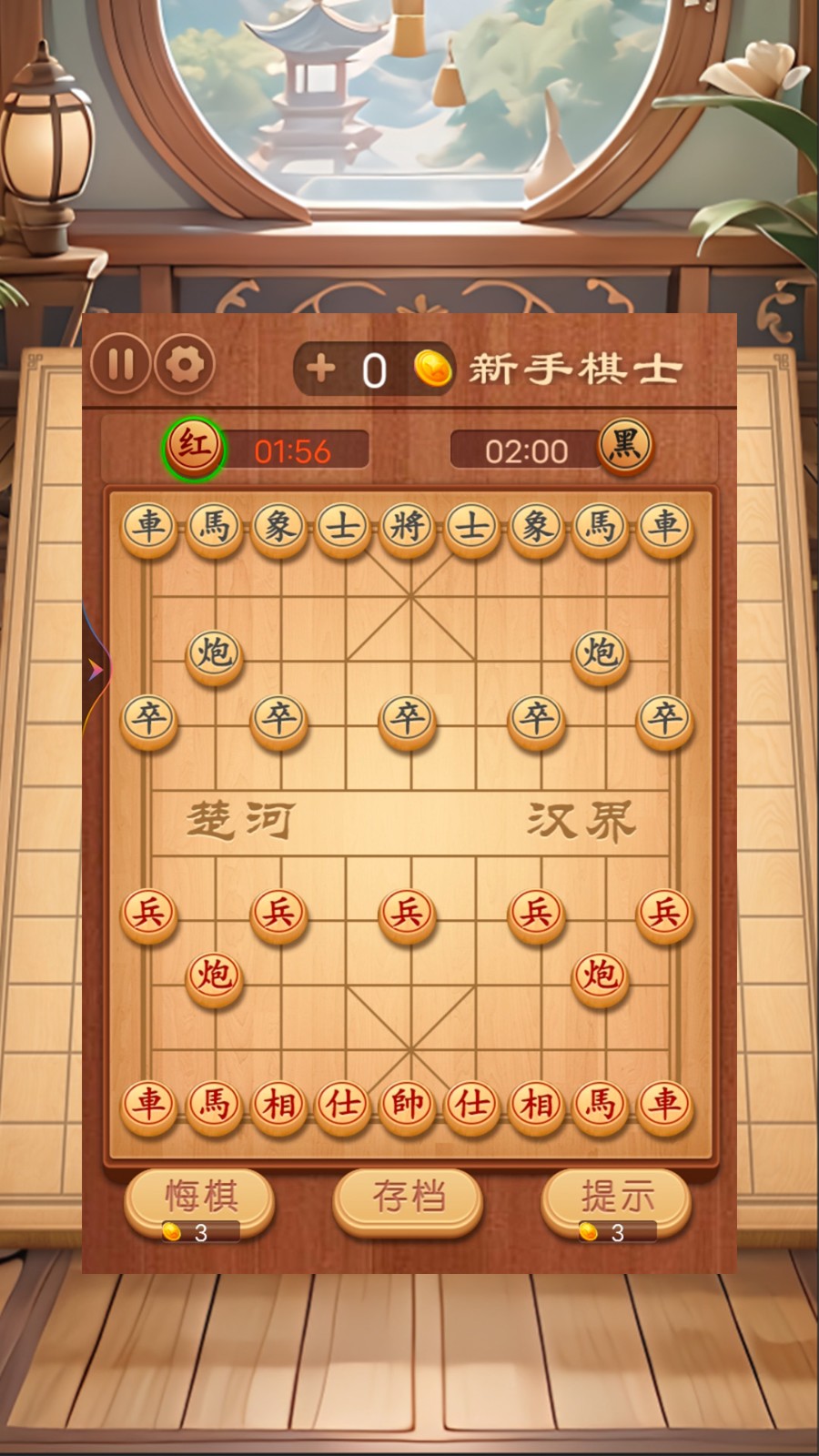Pause the chess game
Screen dimensions: 819x1456
point(120,365)
